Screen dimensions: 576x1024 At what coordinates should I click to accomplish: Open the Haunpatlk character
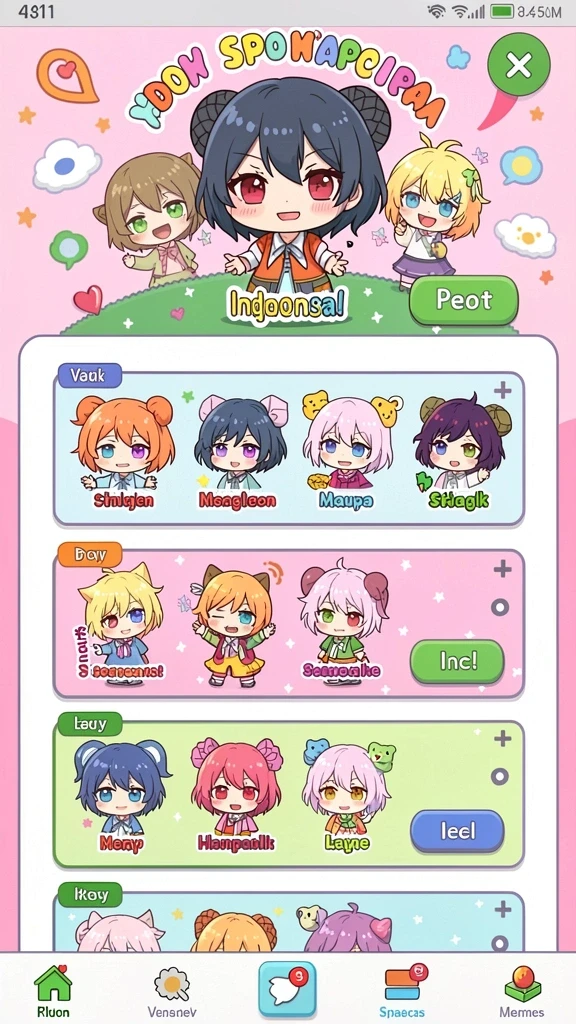click(236, 795)
